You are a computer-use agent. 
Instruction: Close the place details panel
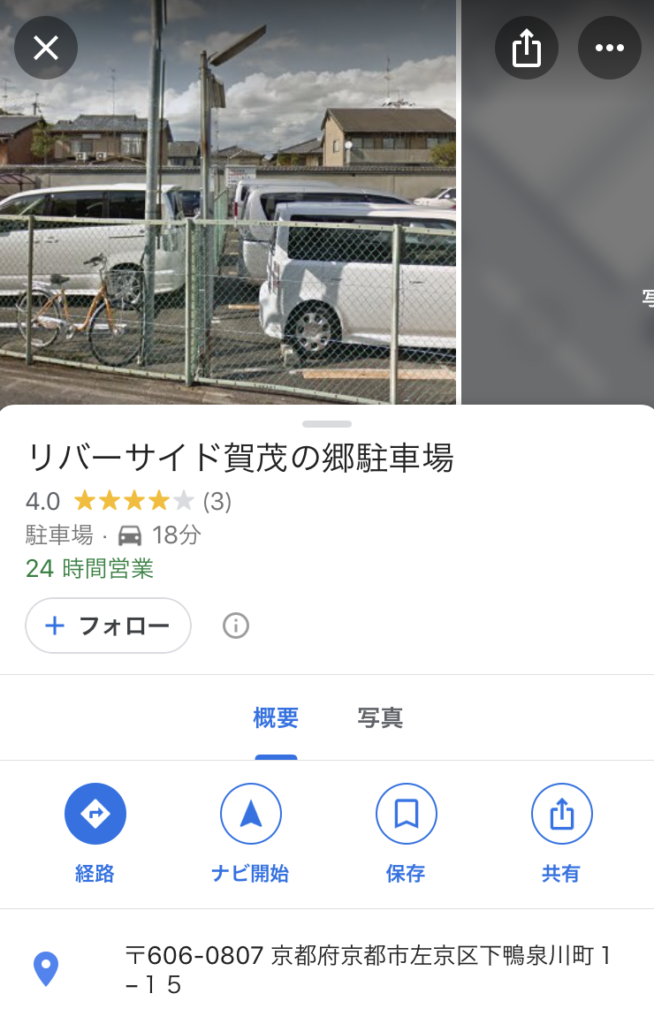point(46,48)
